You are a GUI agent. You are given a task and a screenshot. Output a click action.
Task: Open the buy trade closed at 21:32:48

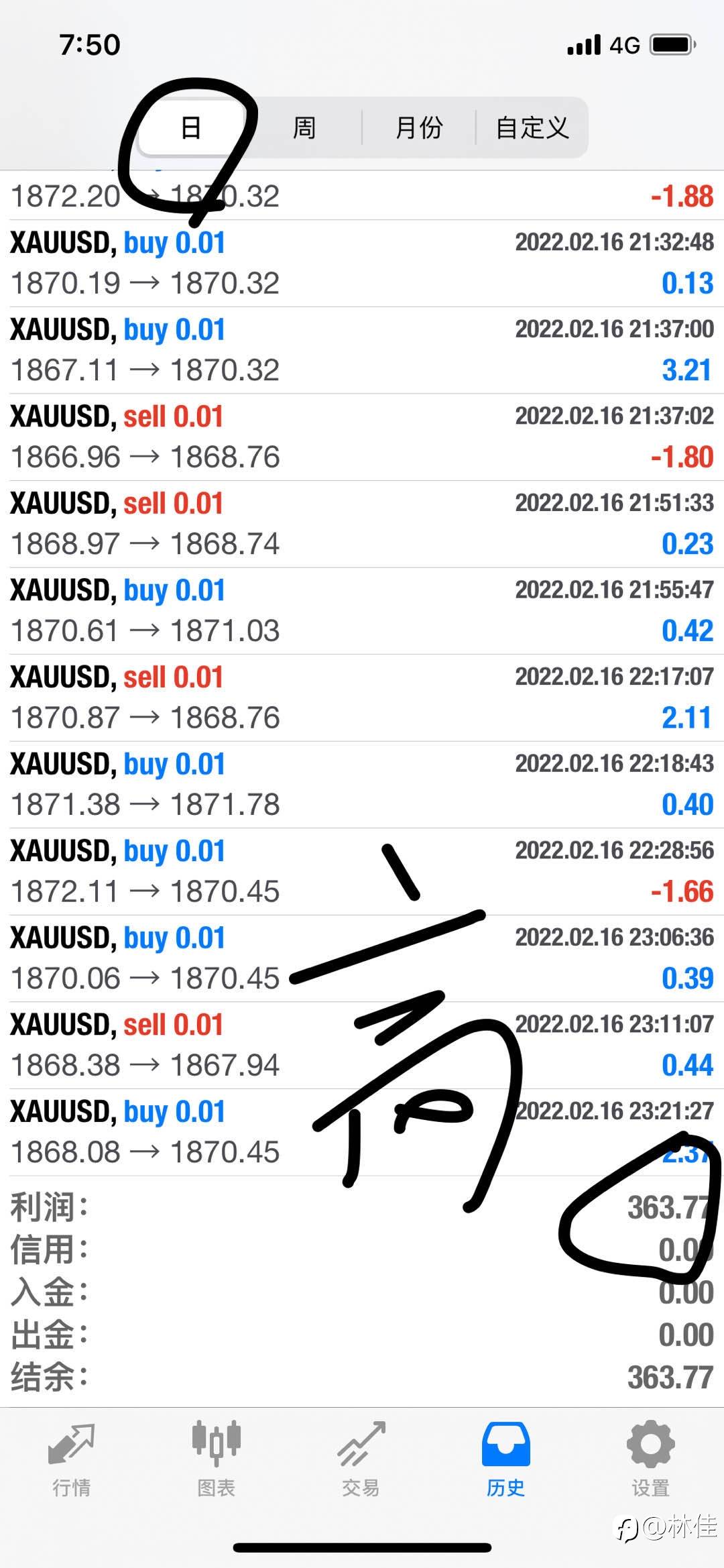pos(362,264)
